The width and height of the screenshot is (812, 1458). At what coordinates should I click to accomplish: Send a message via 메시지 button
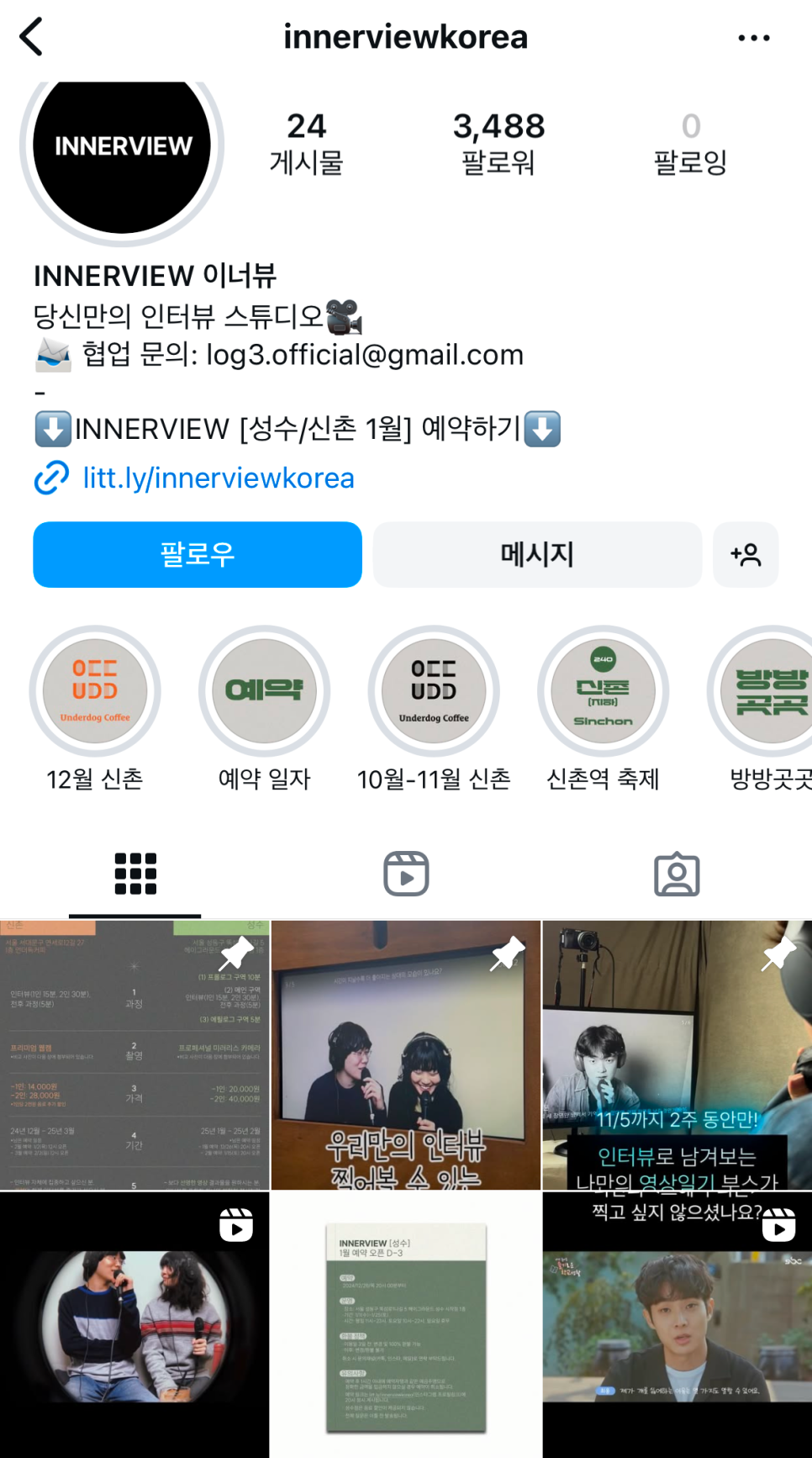(537, 554)
